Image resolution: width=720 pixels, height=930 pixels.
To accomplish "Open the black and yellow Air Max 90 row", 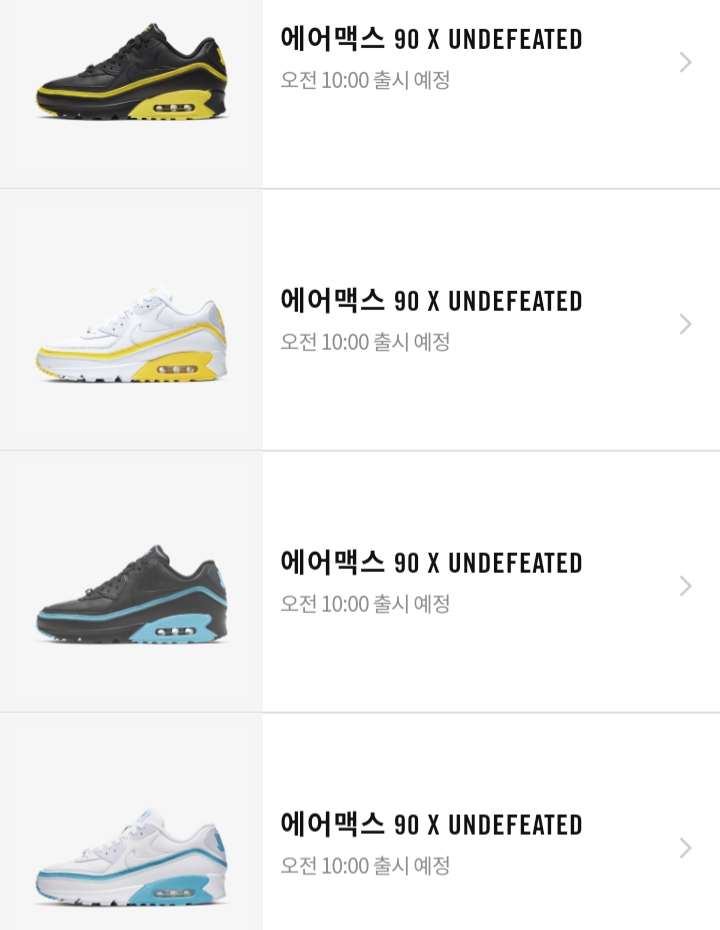I will coord(360,94).
